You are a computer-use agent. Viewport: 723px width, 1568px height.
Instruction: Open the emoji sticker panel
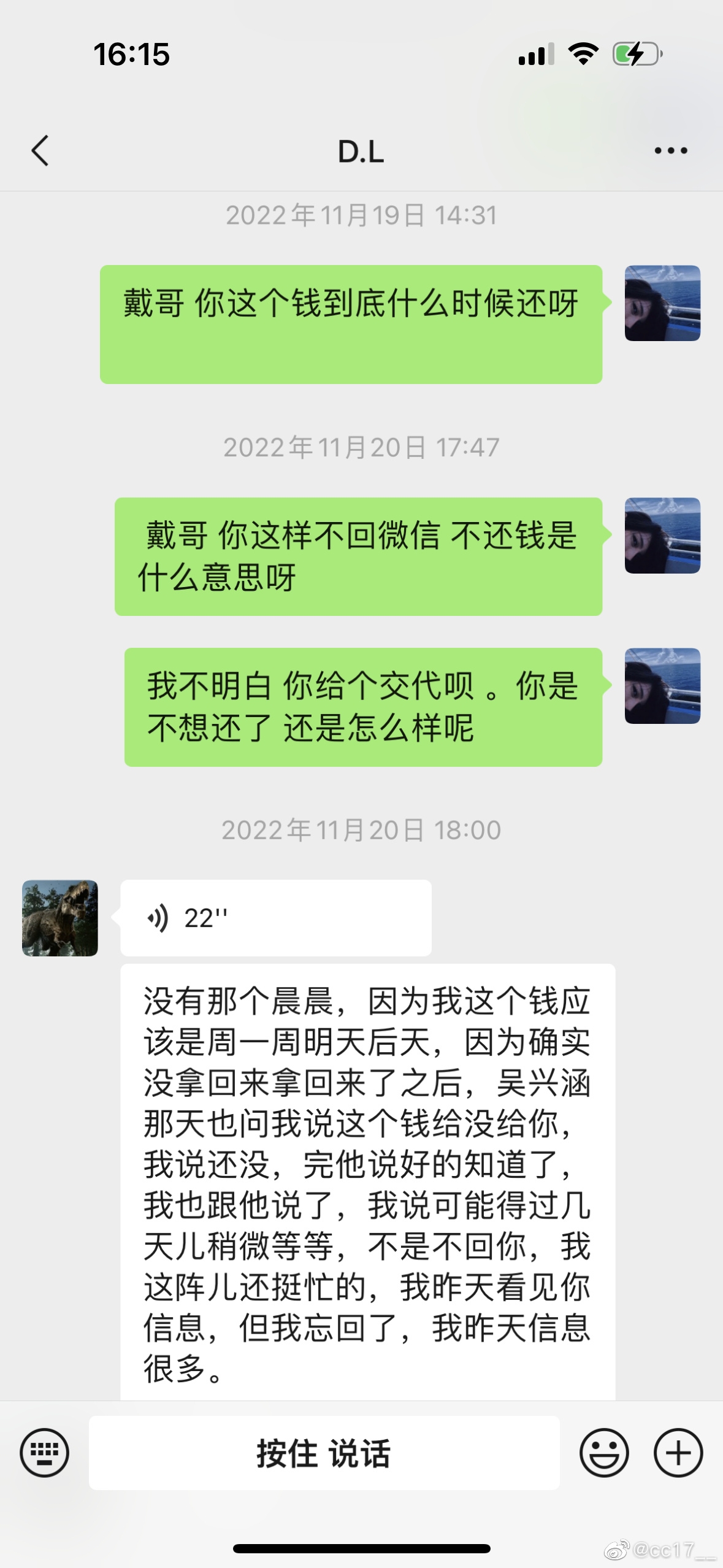pyautogui.click(x=604, y=1452)
